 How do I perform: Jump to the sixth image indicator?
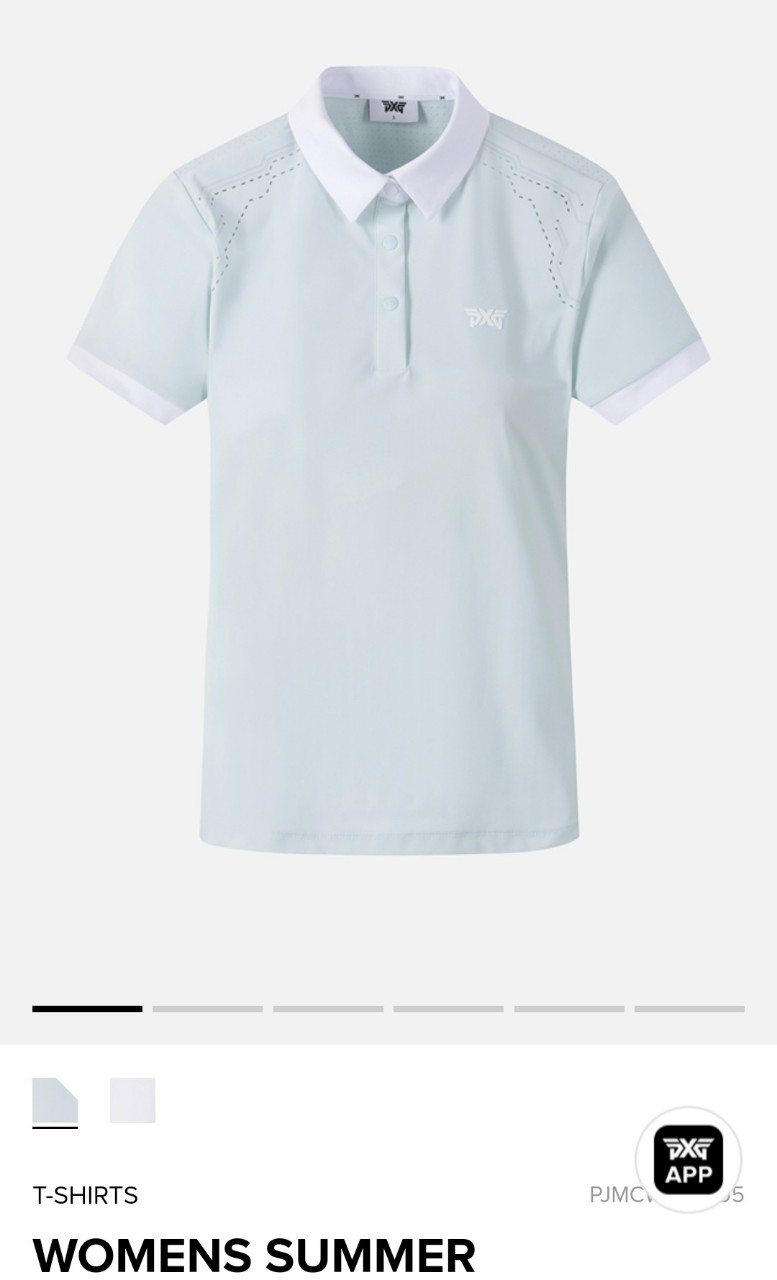pyautogui.click(x=689, y=1009)
